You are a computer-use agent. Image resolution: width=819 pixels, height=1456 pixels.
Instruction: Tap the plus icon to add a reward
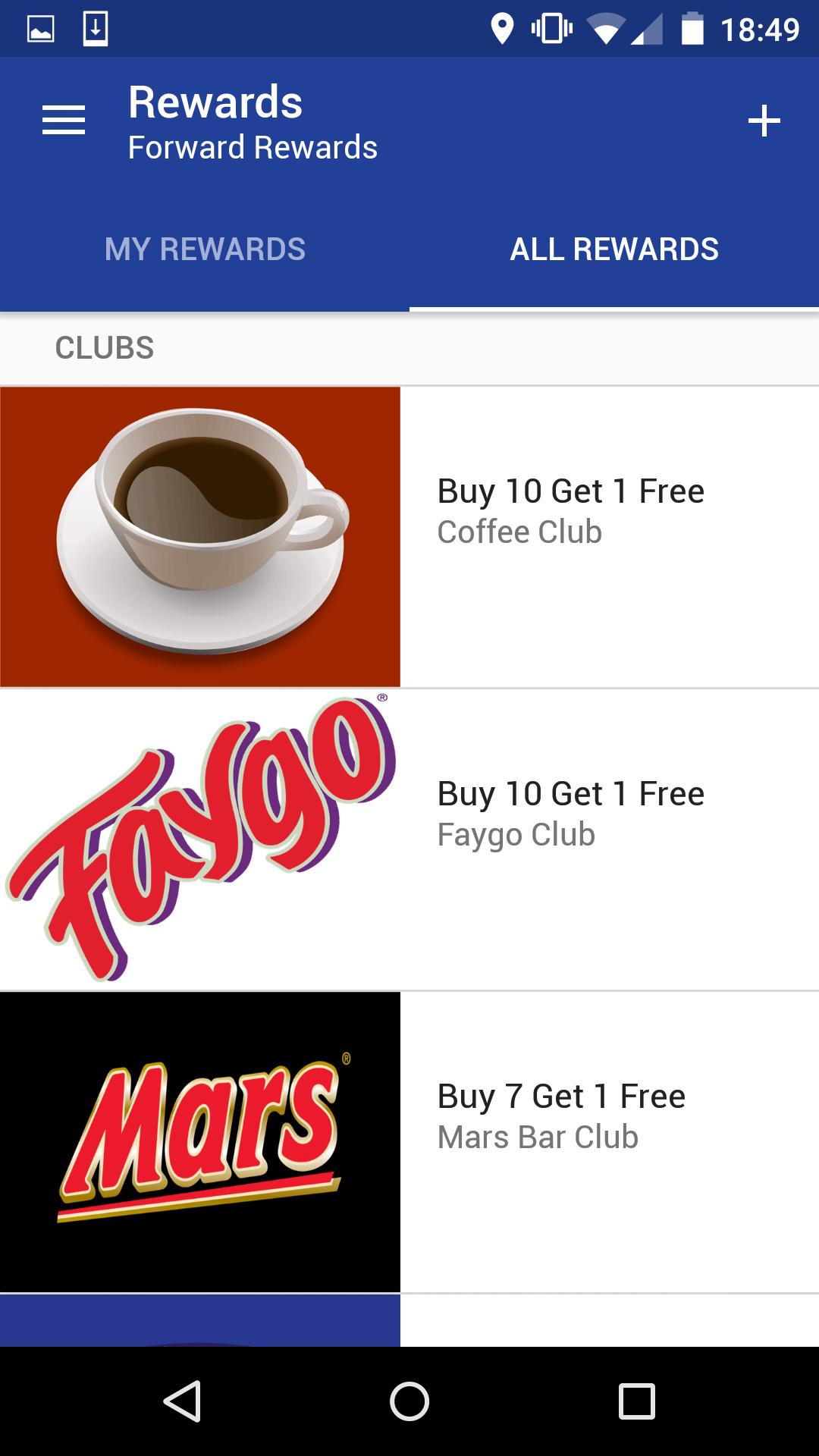[764, 121]
